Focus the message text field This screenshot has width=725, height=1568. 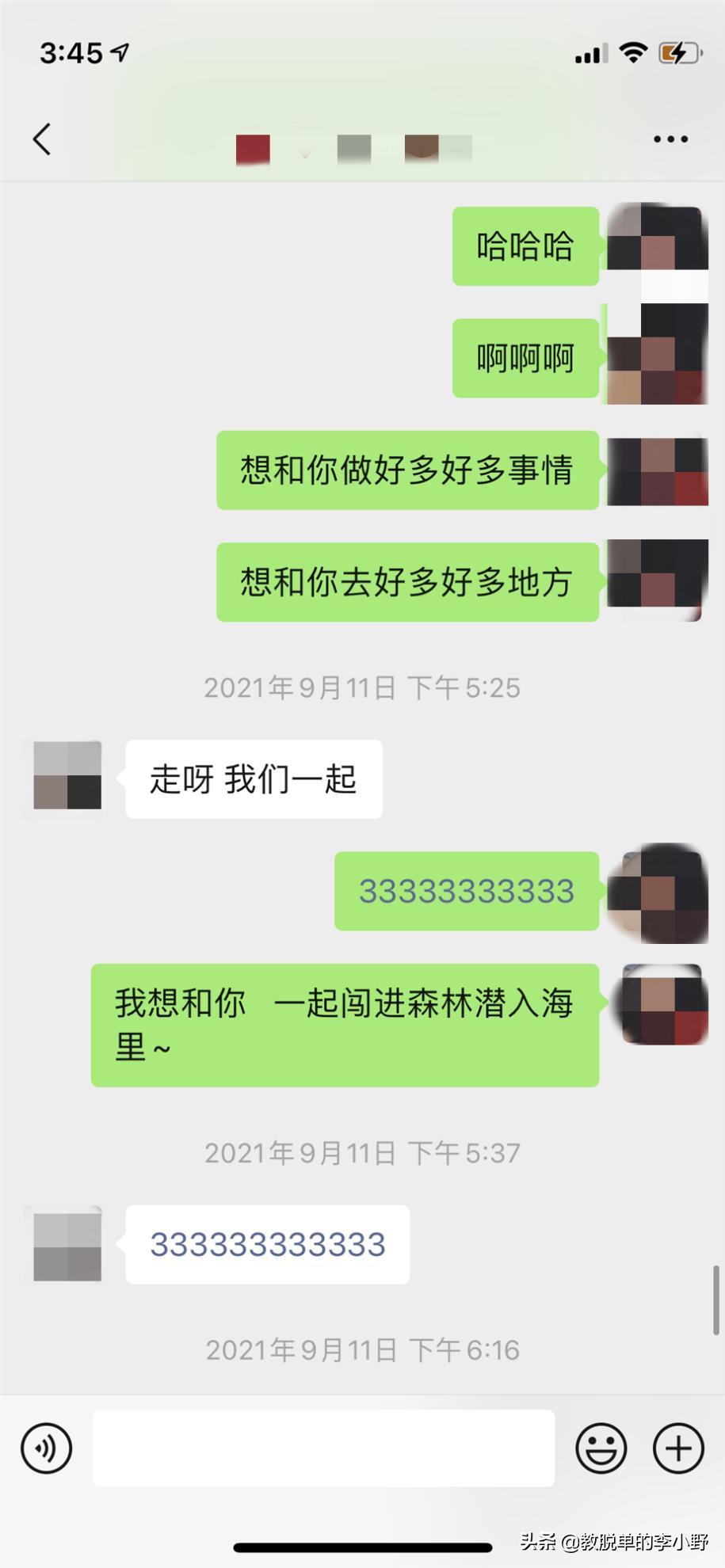(x=323, y=1448)
